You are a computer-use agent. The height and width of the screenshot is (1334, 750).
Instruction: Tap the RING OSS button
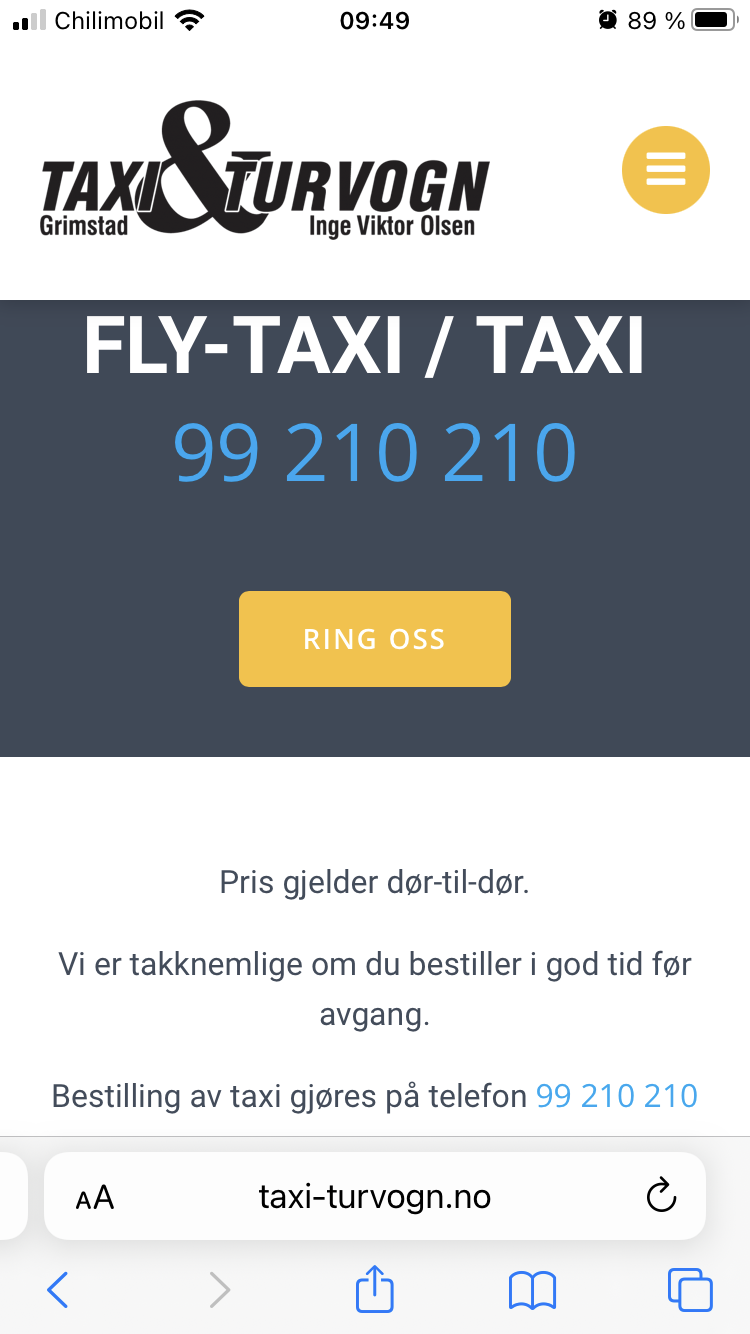[x=375, y=639]
